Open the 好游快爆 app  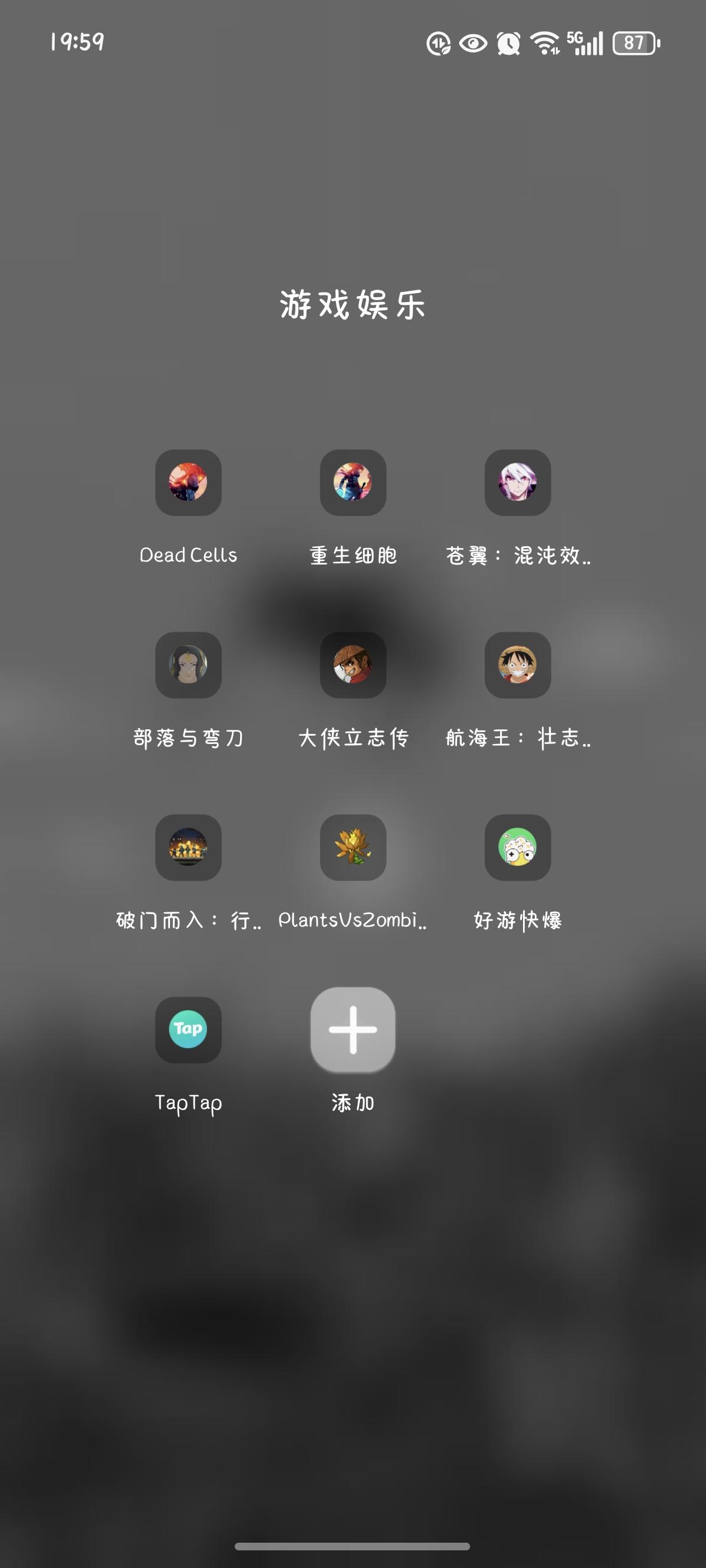517,848
